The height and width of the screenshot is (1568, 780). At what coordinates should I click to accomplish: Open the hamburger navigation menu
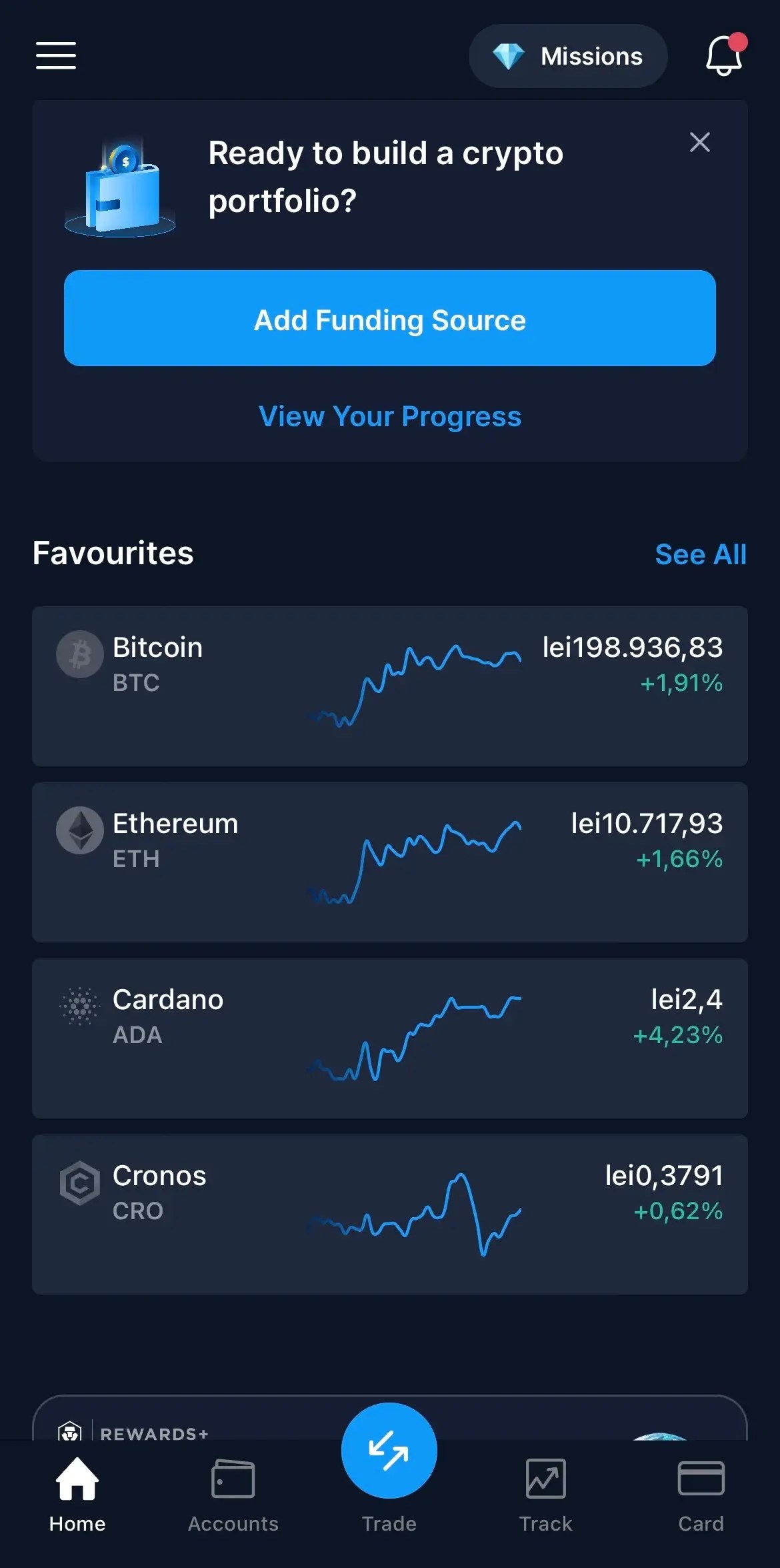pyautogui.click(x=55, y=56)
